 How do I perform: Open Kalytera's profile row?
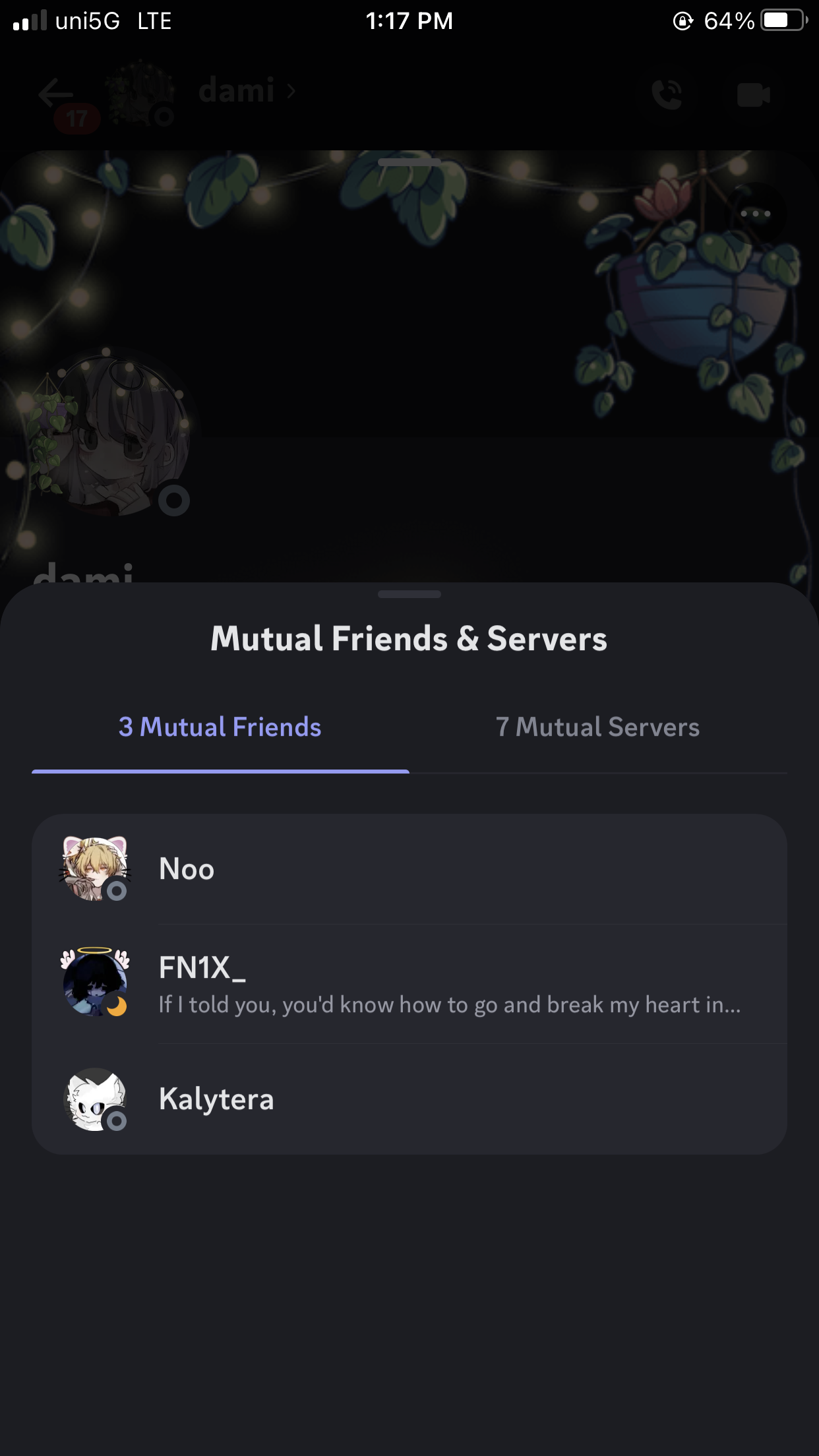pos(409,1099)
